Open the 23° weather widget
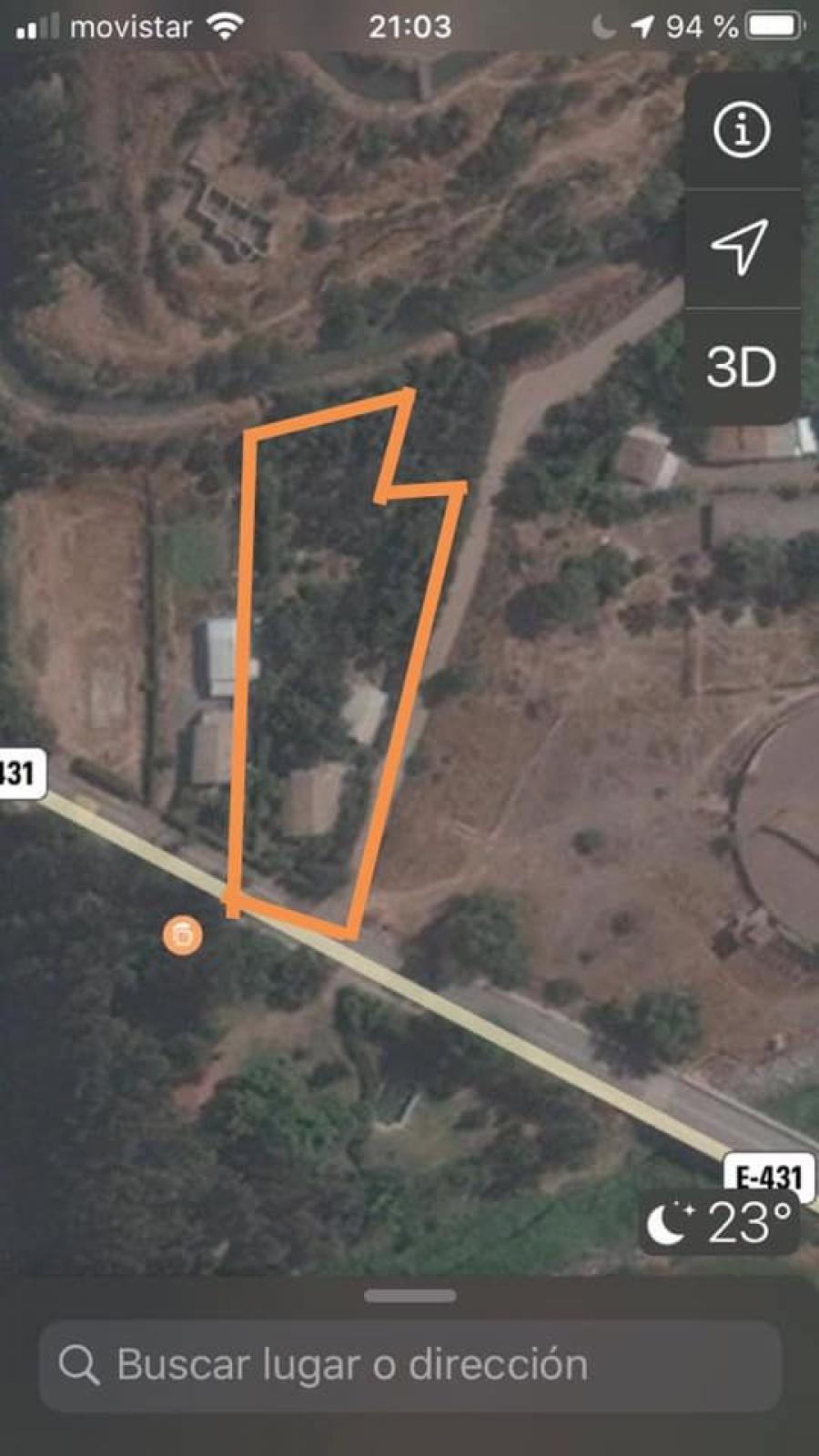The height and width of the screenshot is (1456, 819). [719, 1222]
